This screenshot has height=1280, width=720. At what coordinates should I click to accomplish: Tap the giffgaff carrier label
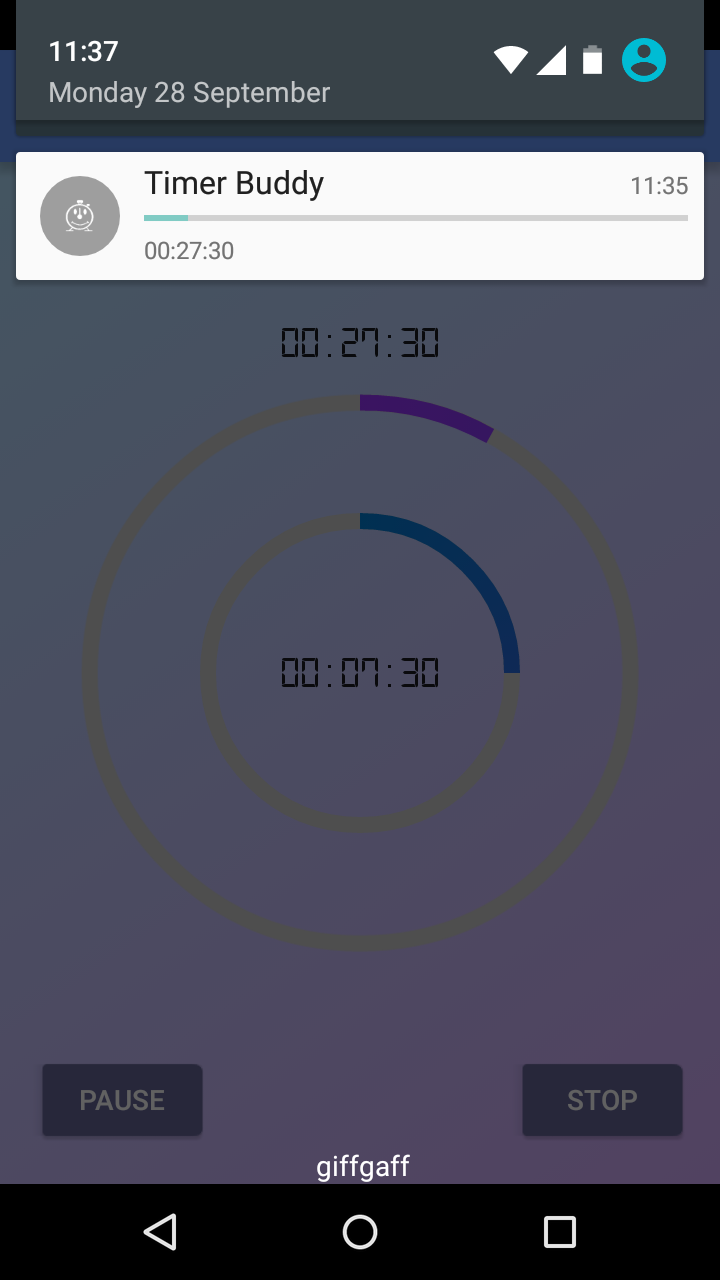362,1166
